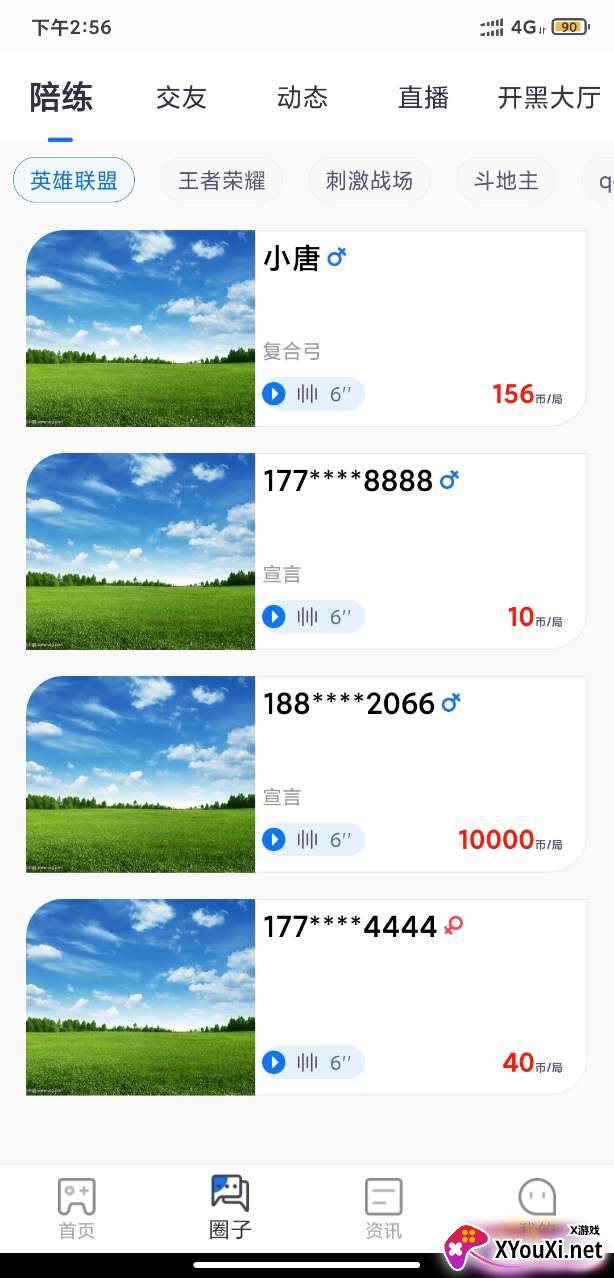Select the 王者荣耀 game chip
614x1278 pixels.
(221, 181)
